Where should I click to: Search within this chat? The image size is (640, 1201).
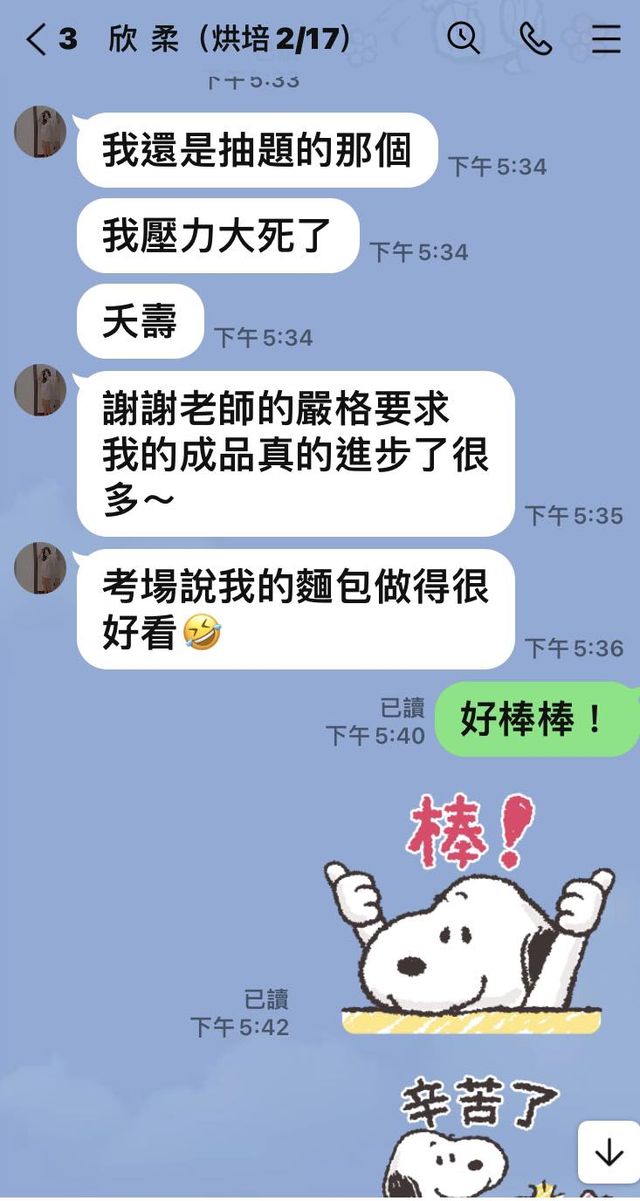click(463, 39)
